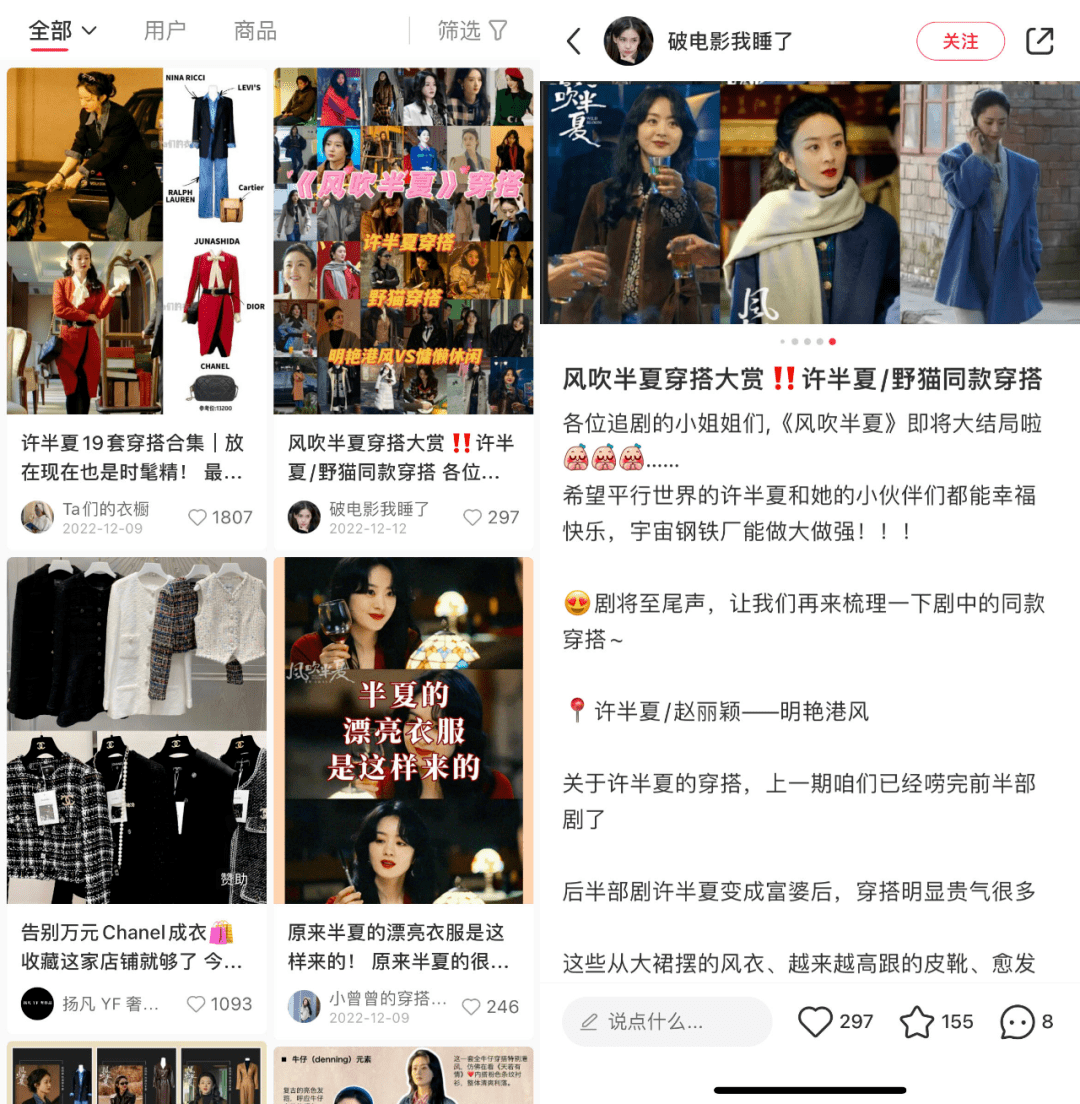This screenshot has height=1104, width=1080.
Task: Save the post to favorites (155)
Action: [x=916, y=1021]
